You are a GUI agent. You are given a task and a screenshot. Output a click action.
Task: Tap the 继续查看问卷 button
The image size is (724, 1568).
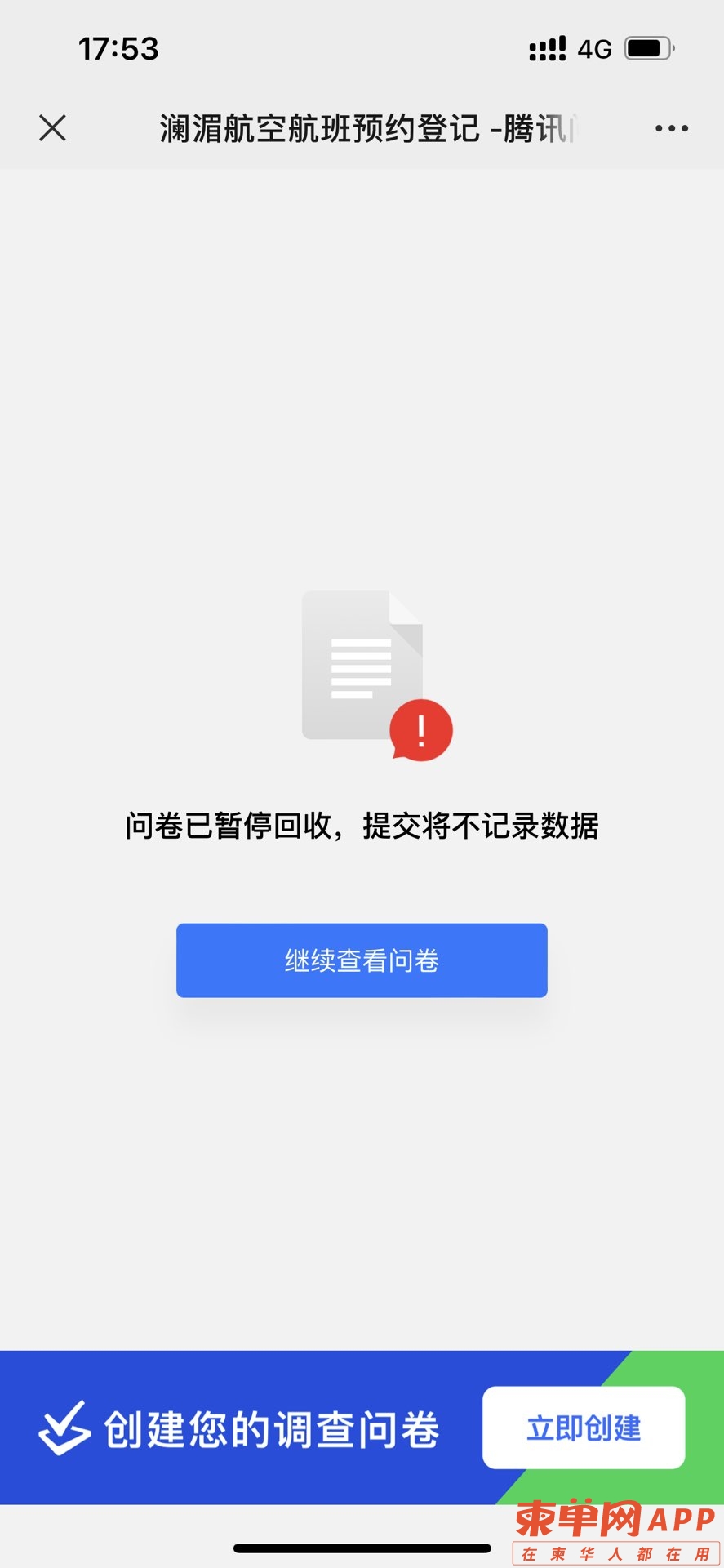362,960
